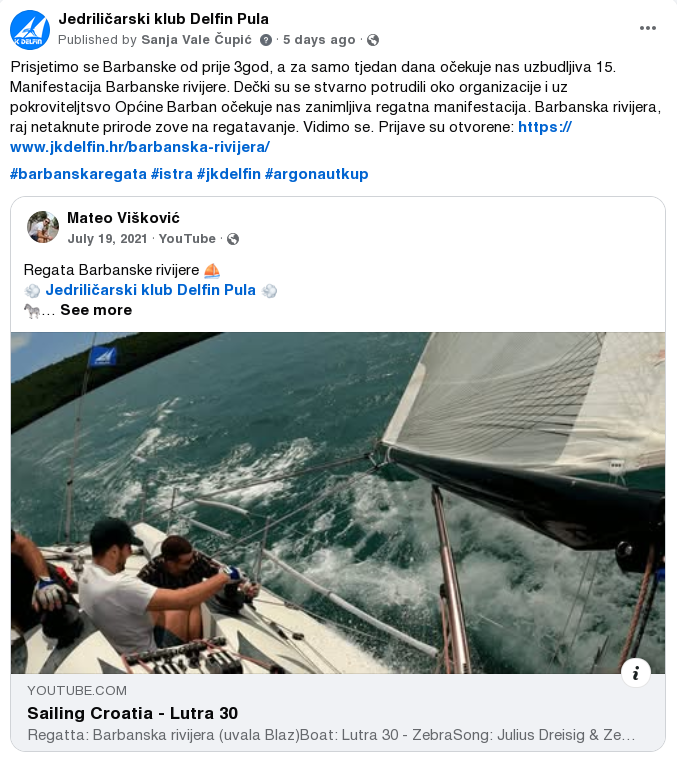Open Sanja Vale Čupić's profile
This screenshot has width=677, height=764.
click(x=197, y=40)
